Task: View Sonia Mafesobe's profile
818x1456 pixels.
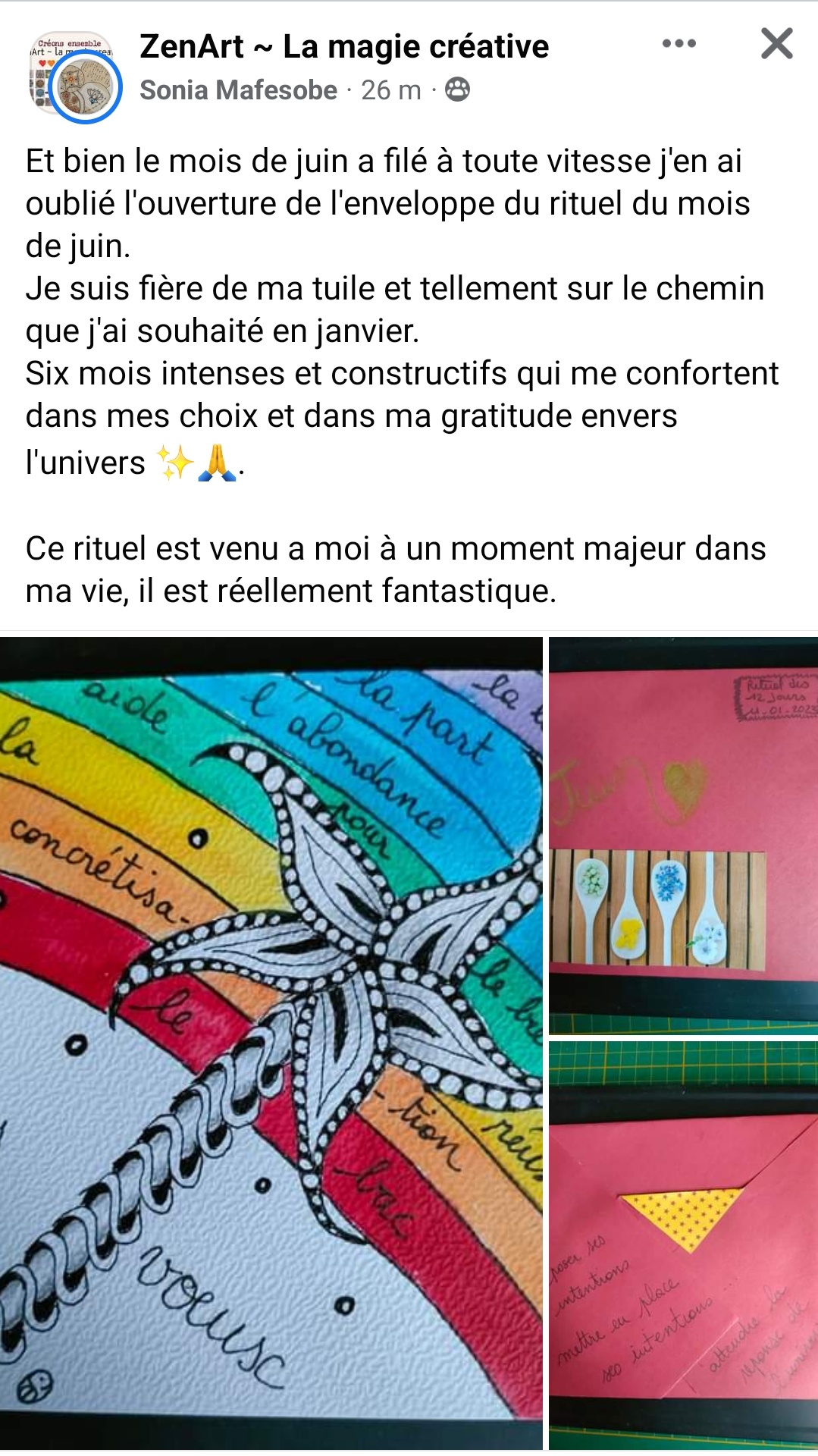Action: tap(238, 90)
